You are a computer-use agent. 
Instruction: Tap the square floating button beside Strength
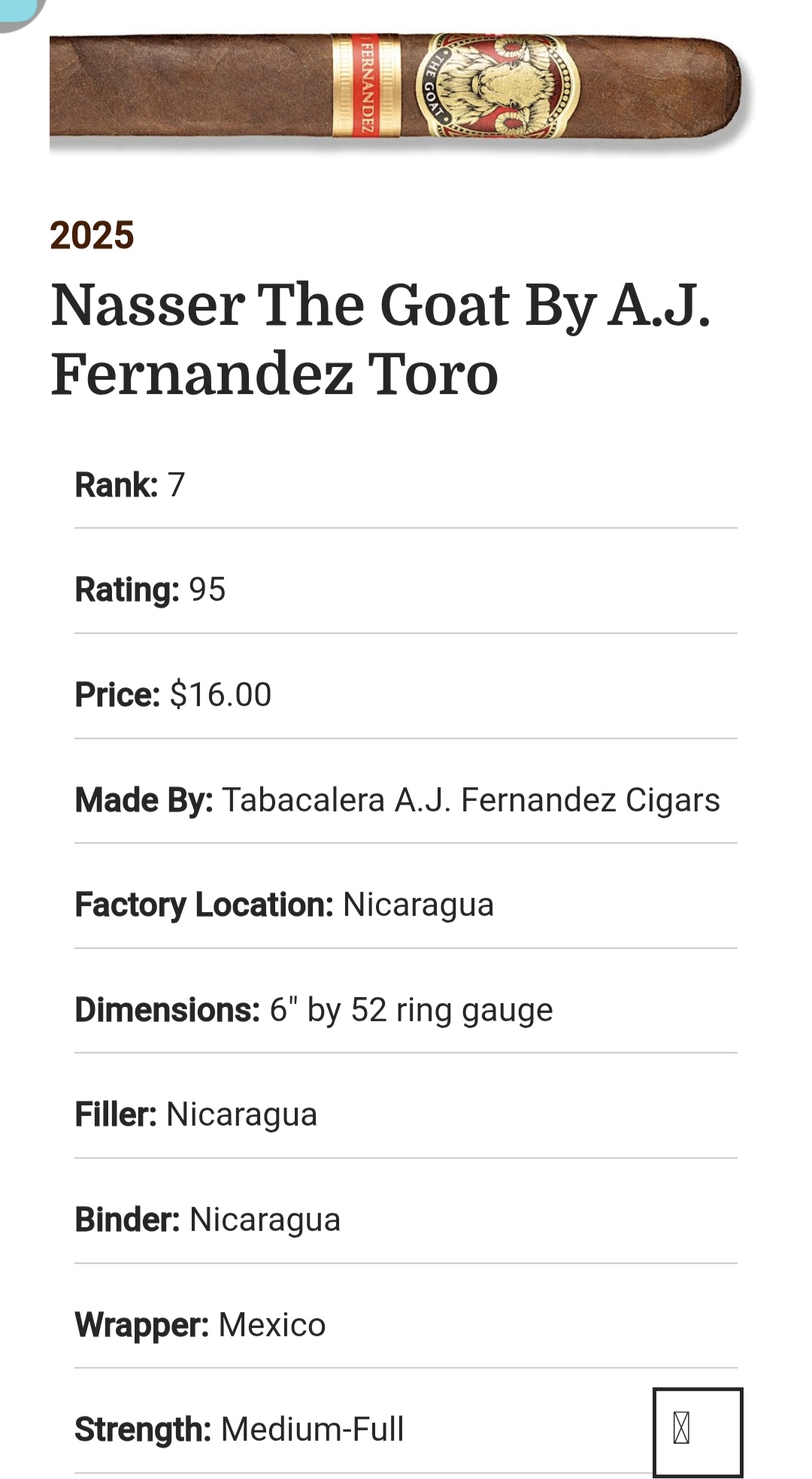click(697, 1432)
